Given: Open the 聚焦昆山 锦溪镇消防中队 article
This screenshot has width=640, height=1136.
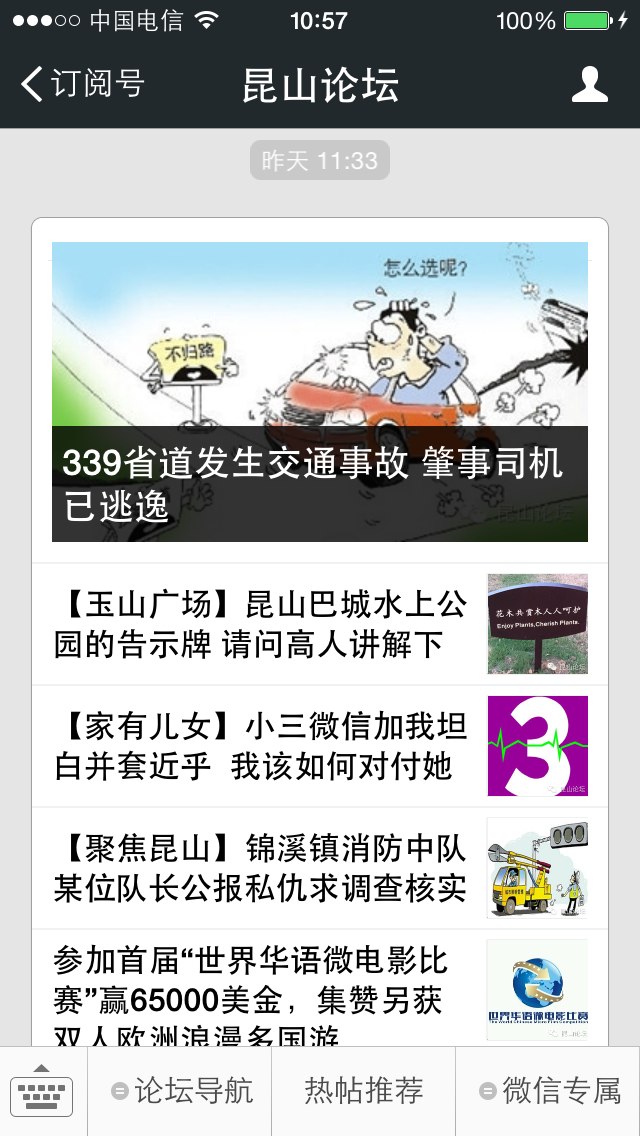Looking at the screenshot, I should tap(320, 868).
